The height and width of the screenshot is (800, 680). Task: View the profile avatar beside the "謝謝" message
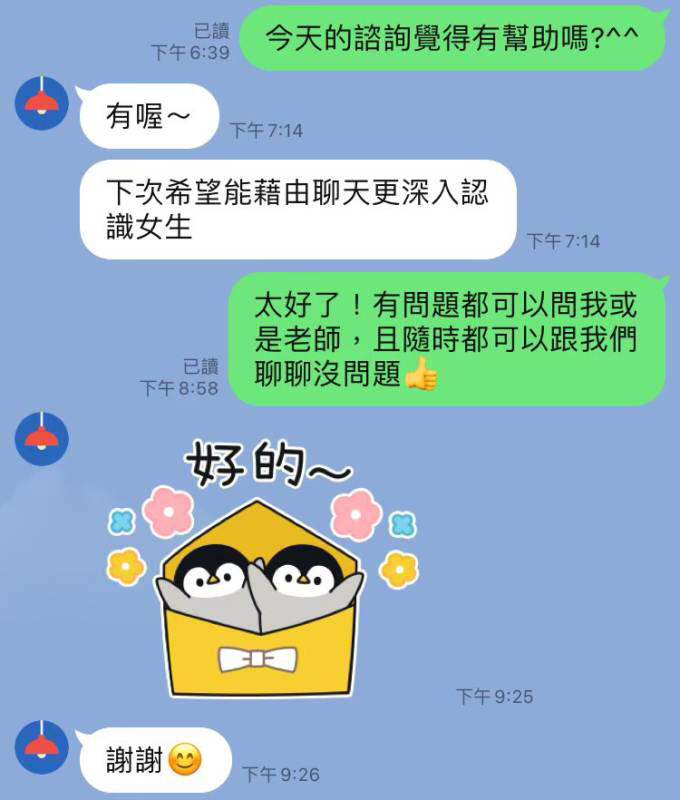tap(42, 745)
